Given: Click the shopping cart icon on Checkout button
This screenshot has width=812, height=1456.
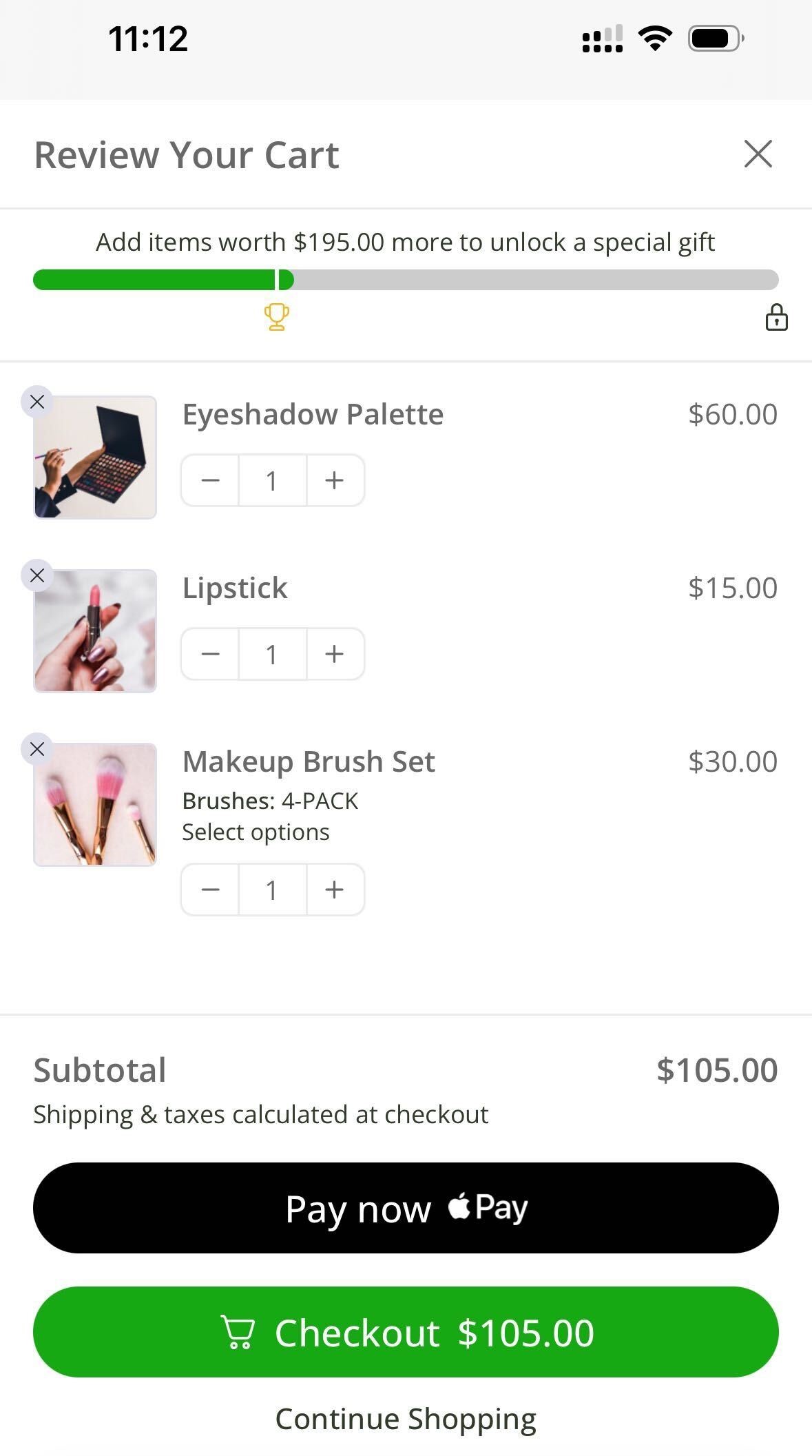Looking at the screenshot, I should tap(238, 1331).
